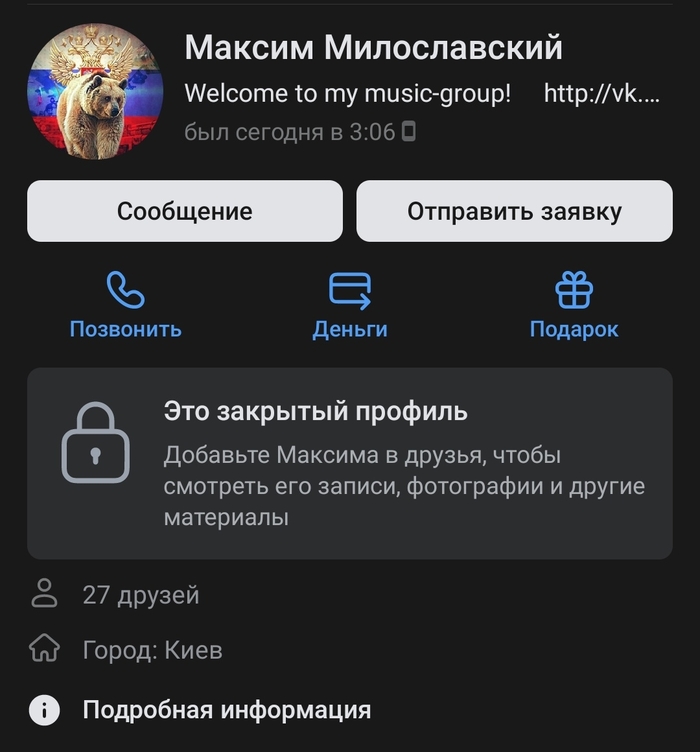This screenshot has height=752, width=700.
Task: Open the Деньги money transfer option
Action: (350, 307)
